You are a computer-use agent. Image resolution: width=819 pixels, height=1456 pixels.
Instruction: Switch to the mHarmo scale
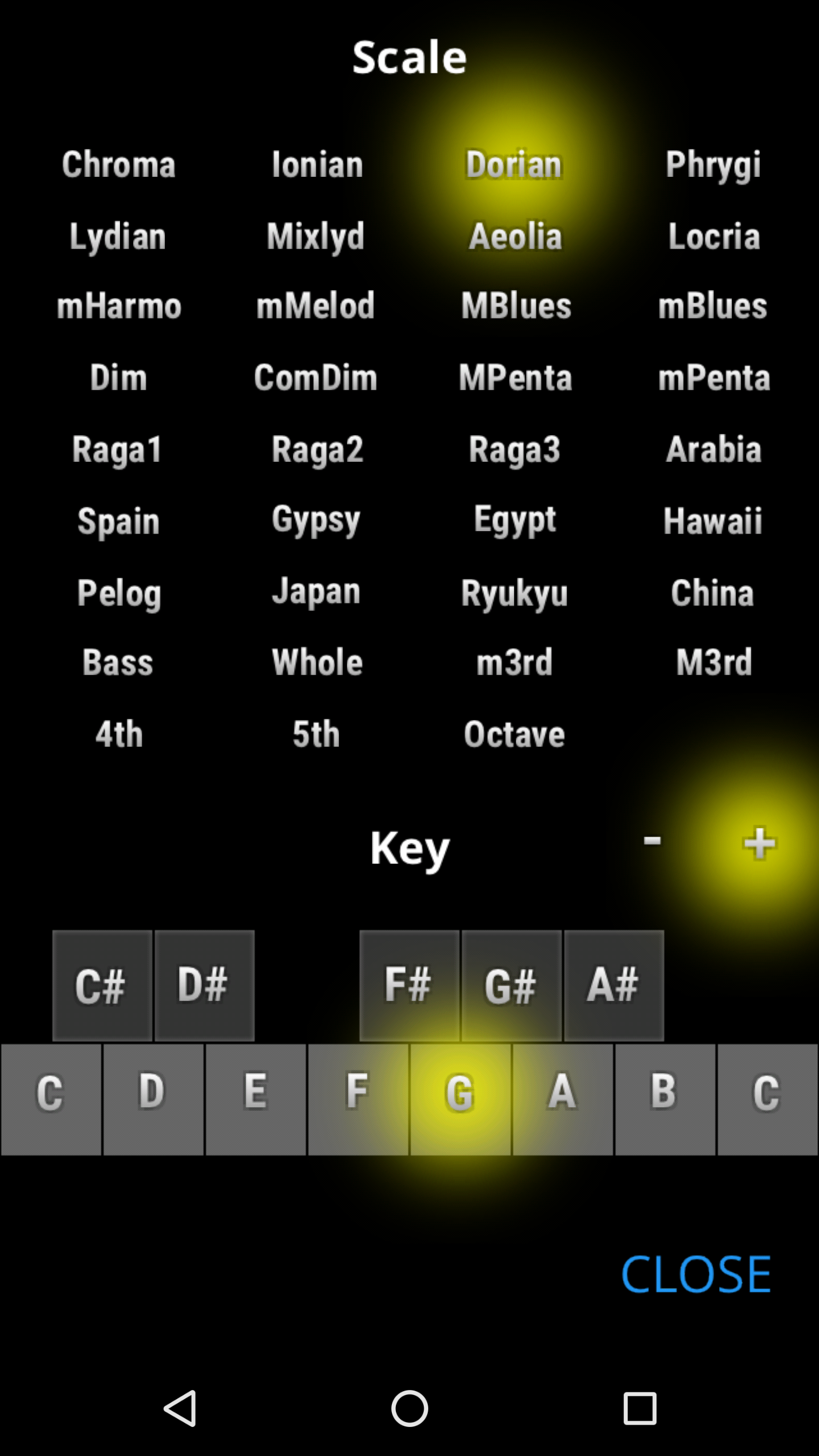point(119,306)
